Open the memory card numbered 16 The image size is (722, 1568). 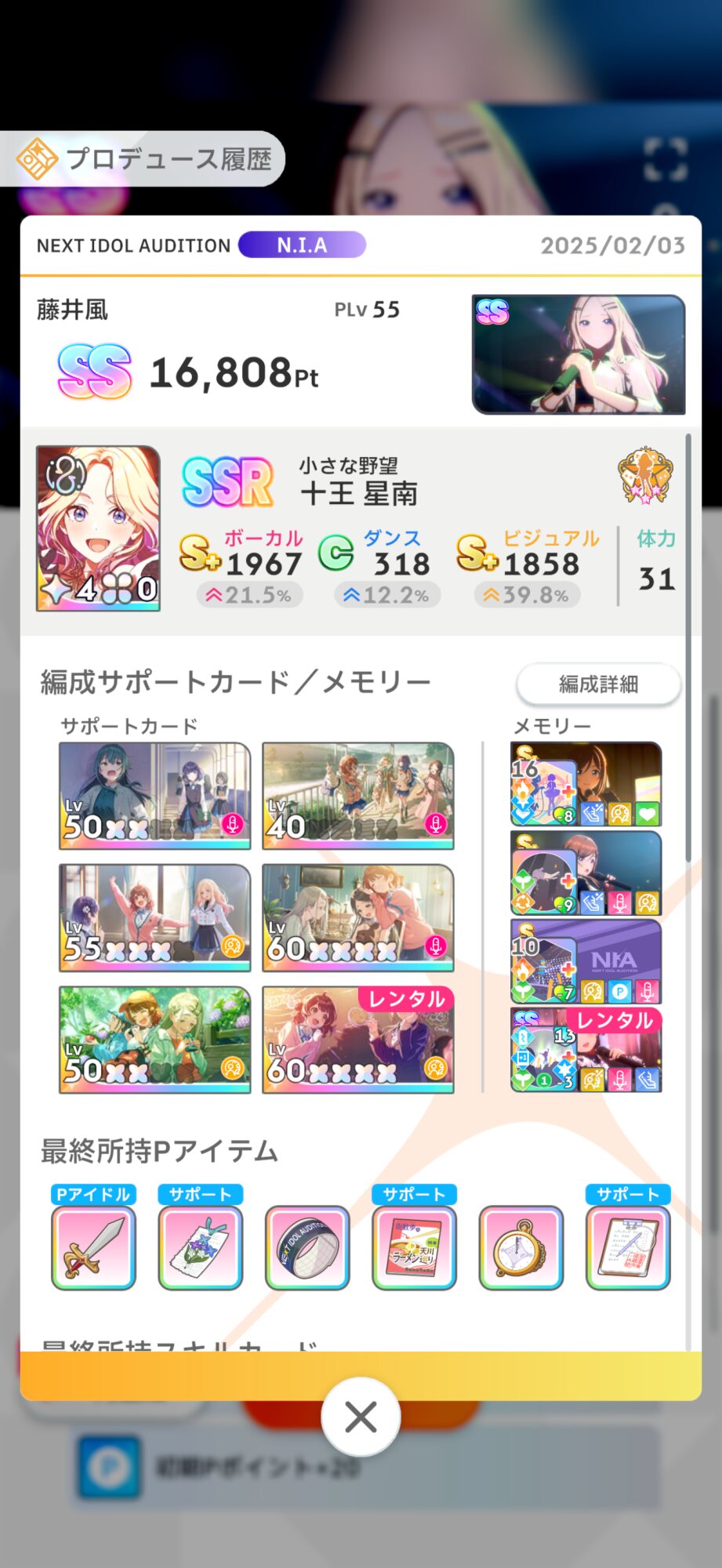pos(586,784)
